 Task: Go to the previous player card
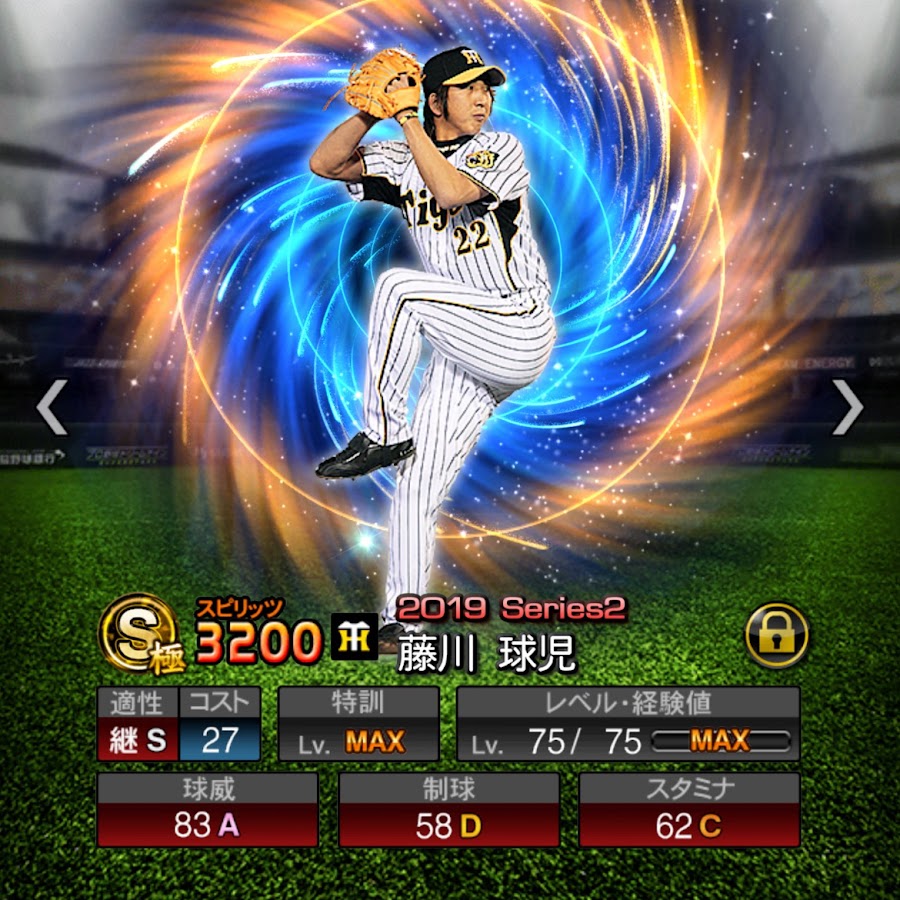tap(52, 407)
